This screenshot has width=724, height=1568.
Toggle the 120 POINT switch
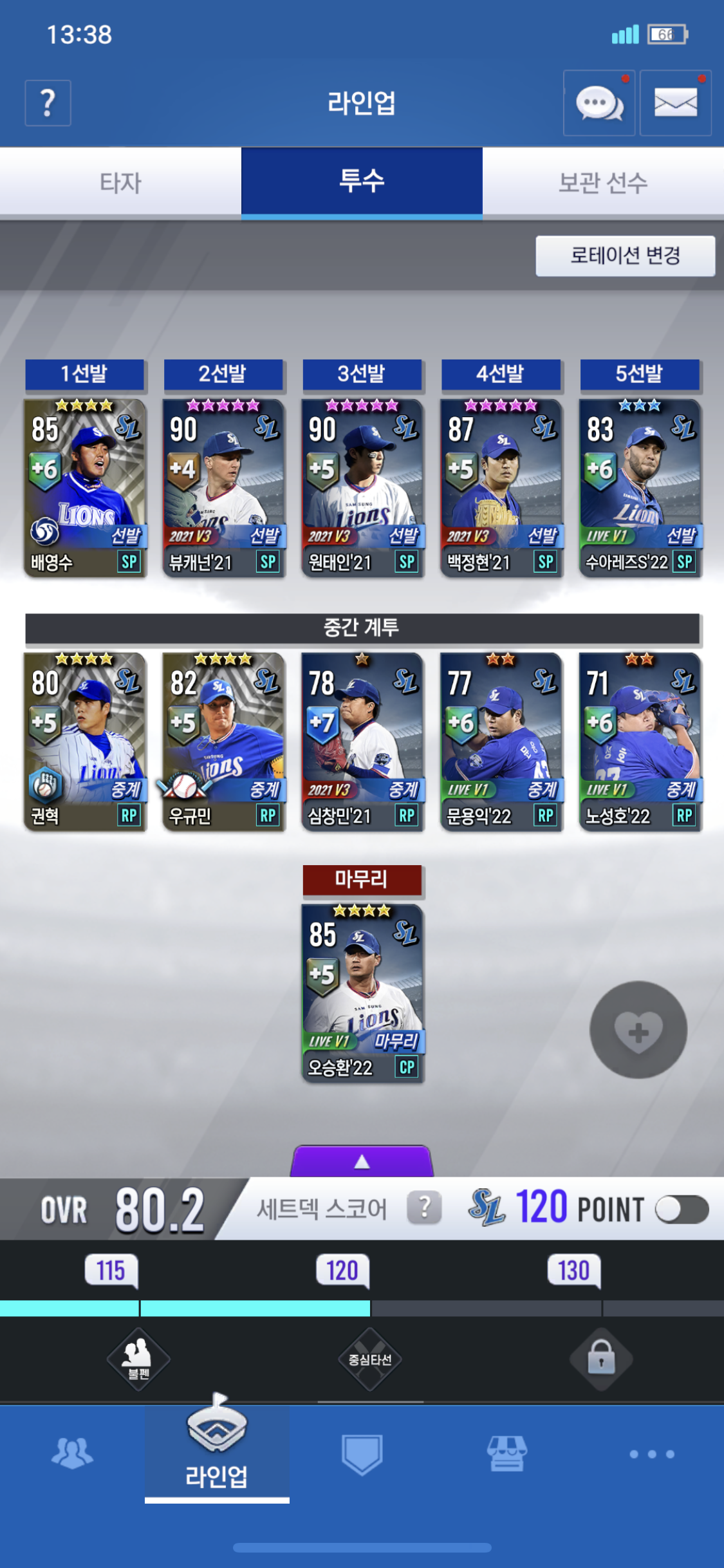click(682, 1209)
